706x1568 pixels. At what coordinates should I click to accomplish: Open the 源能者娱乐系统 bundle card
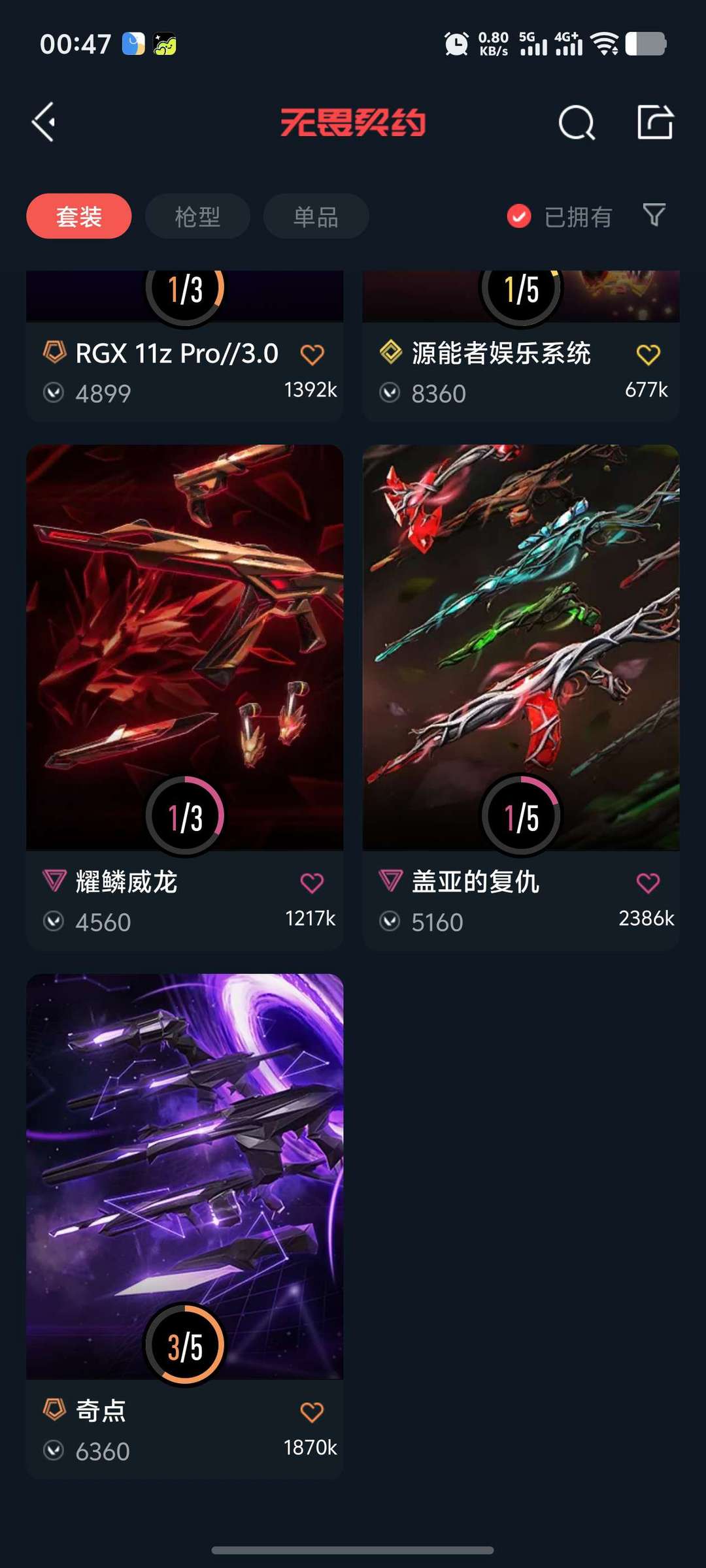[x=521, y=346]
